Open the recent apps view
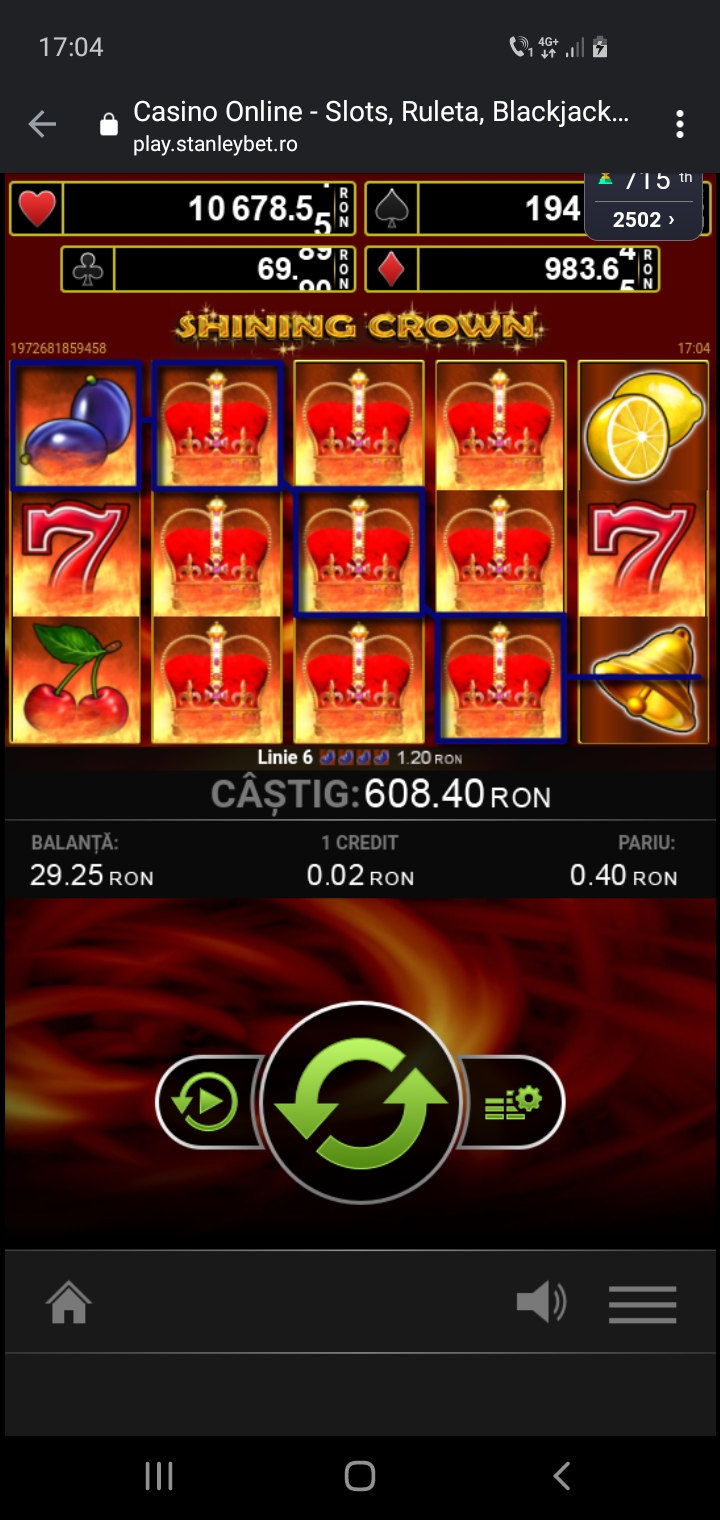The image size is (720, 1520). pos(159,1476)
